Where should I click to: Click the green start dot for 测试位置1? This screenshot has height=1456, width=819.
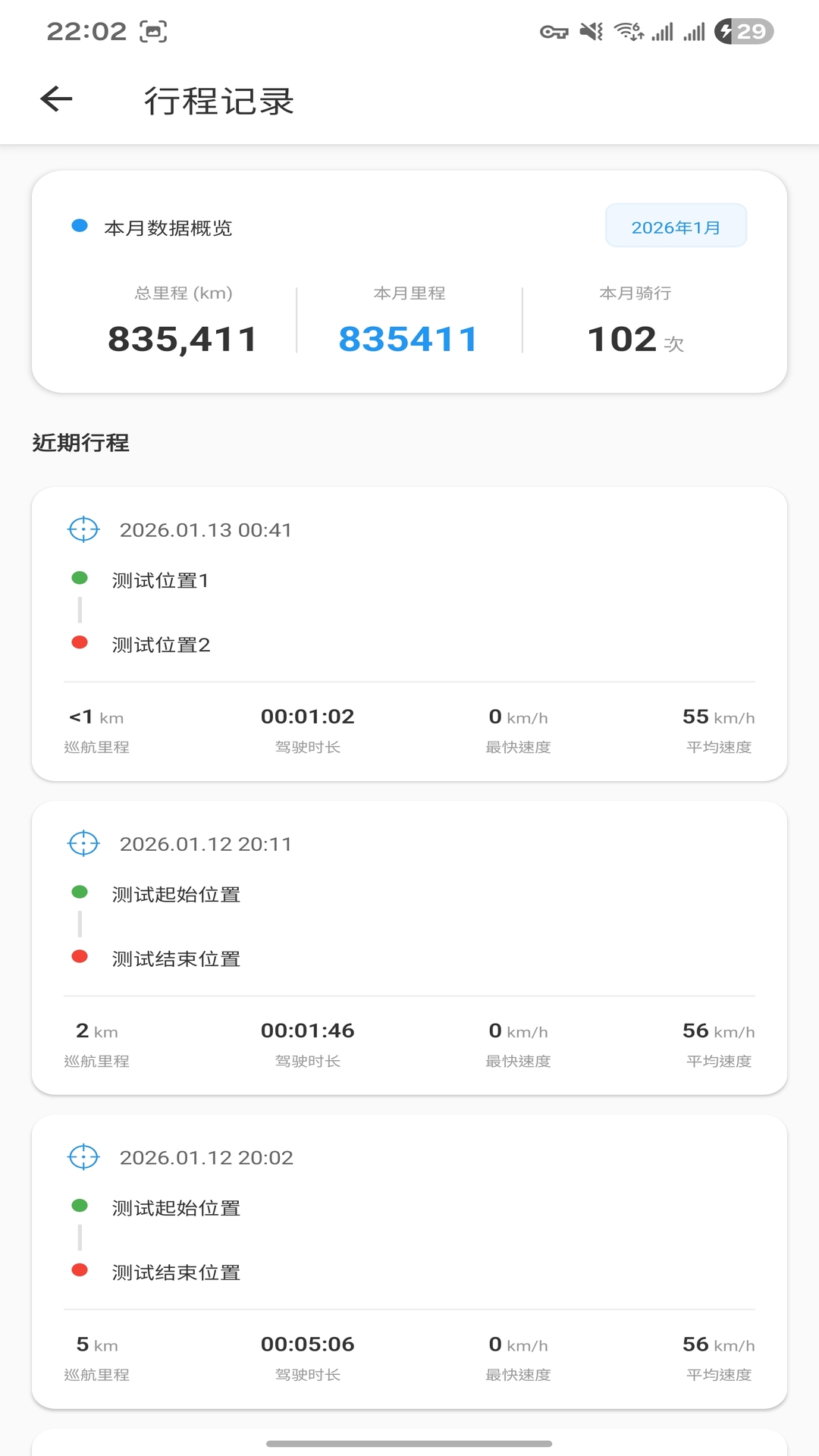point(81,577)
